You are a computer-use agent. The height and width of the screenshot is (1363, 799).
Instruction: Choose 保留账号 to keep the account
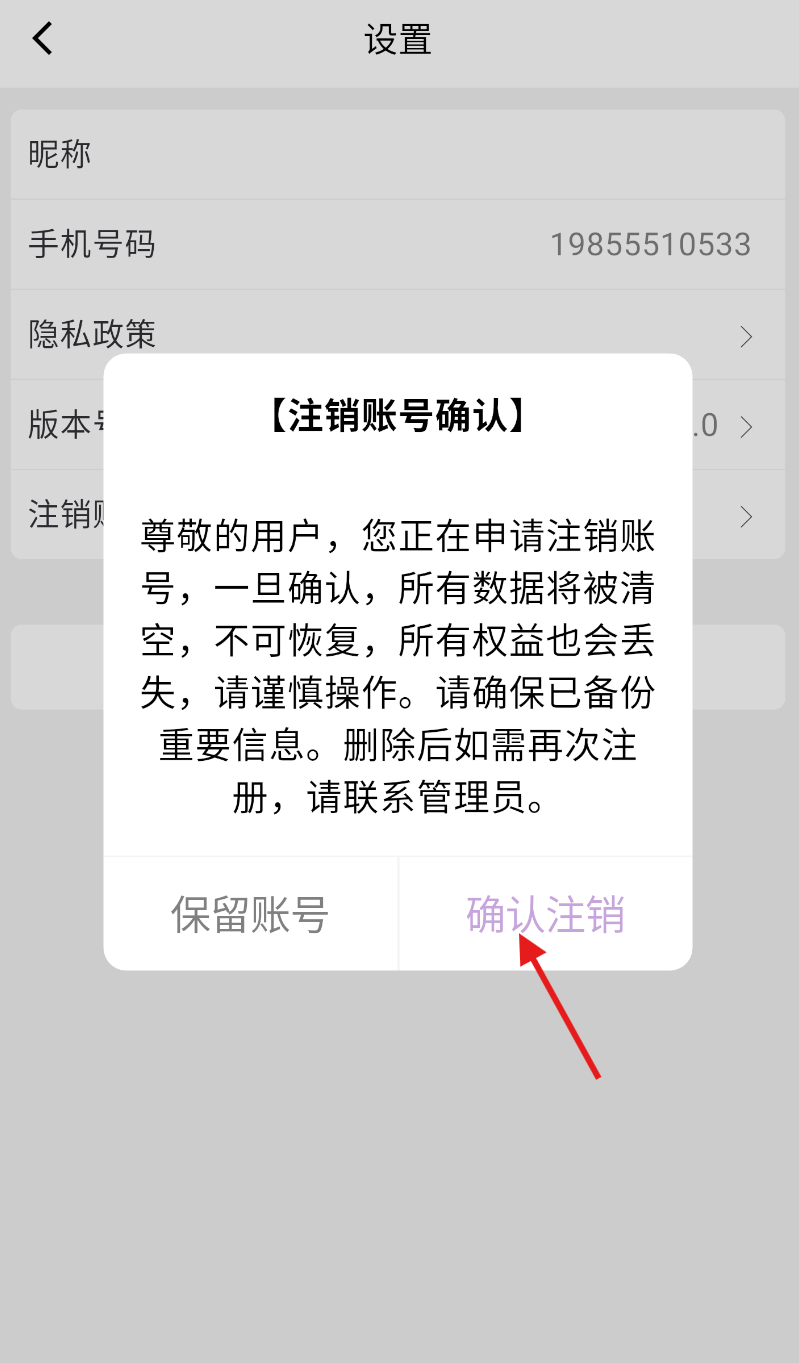click(250, 914)
